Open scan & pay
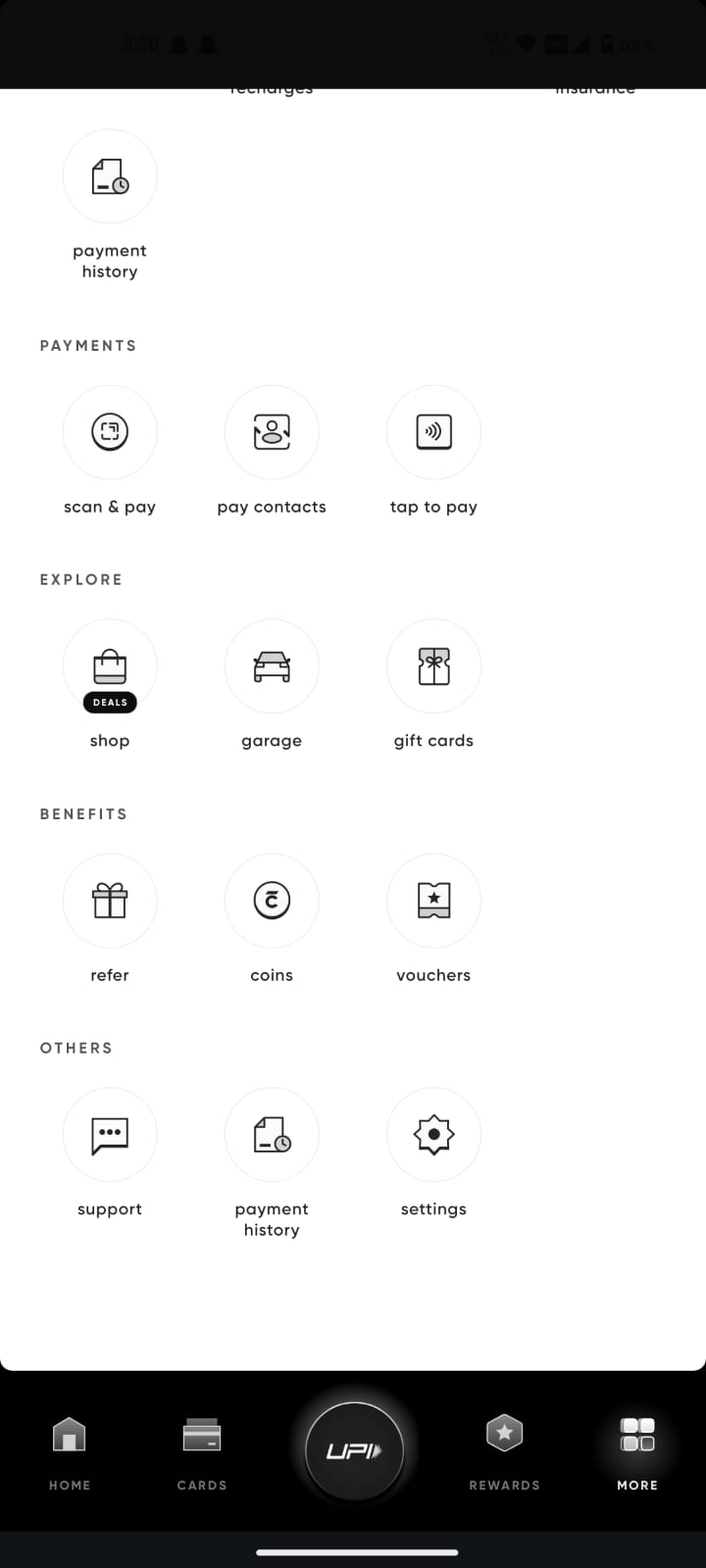Viewport: 706px width, 1568px height. tap(110, 432)
